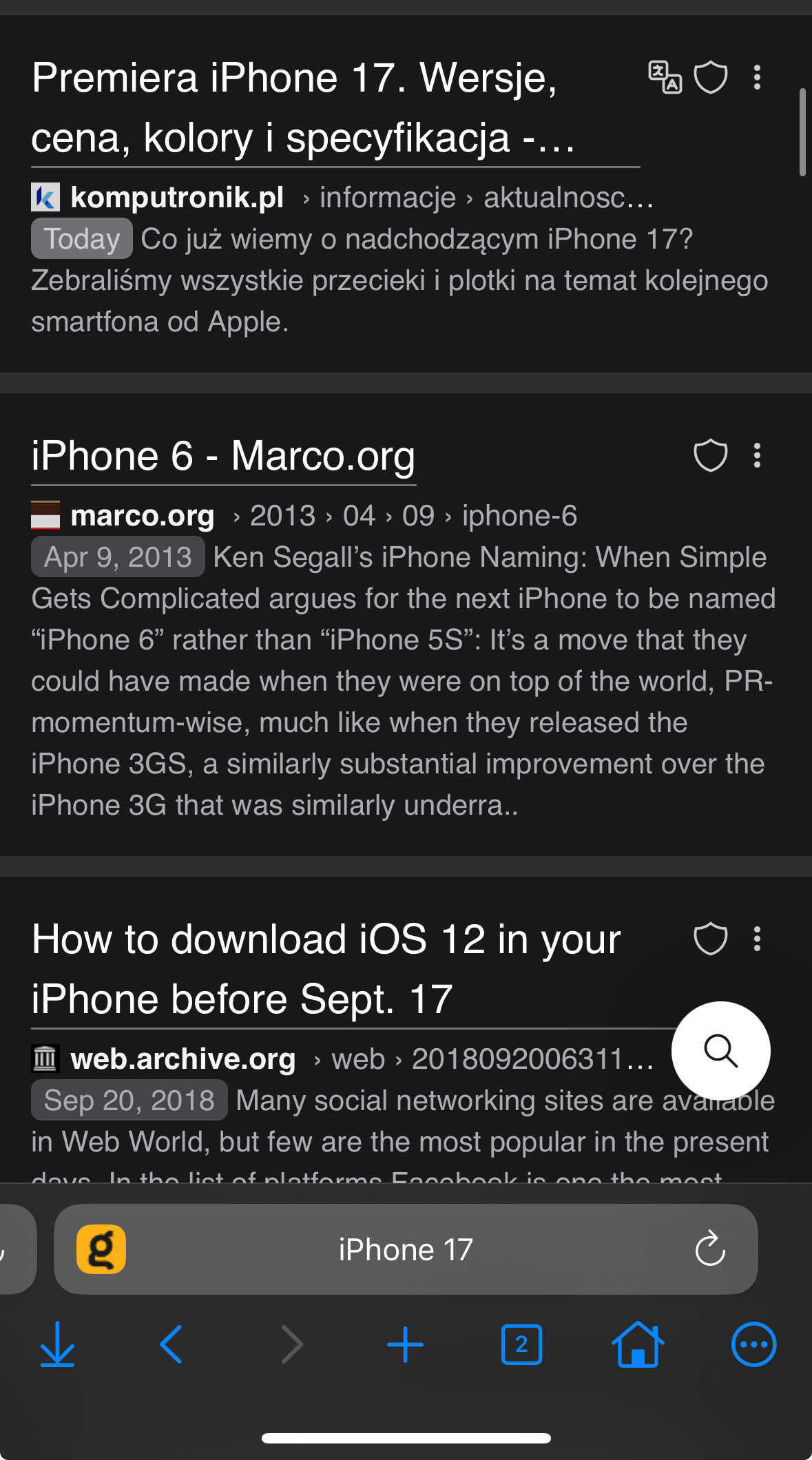The height and width of the screenshot is (1460, 812).
Task: Tap the shield icon on the Marco.org result
Action: [x=710, y=456]
